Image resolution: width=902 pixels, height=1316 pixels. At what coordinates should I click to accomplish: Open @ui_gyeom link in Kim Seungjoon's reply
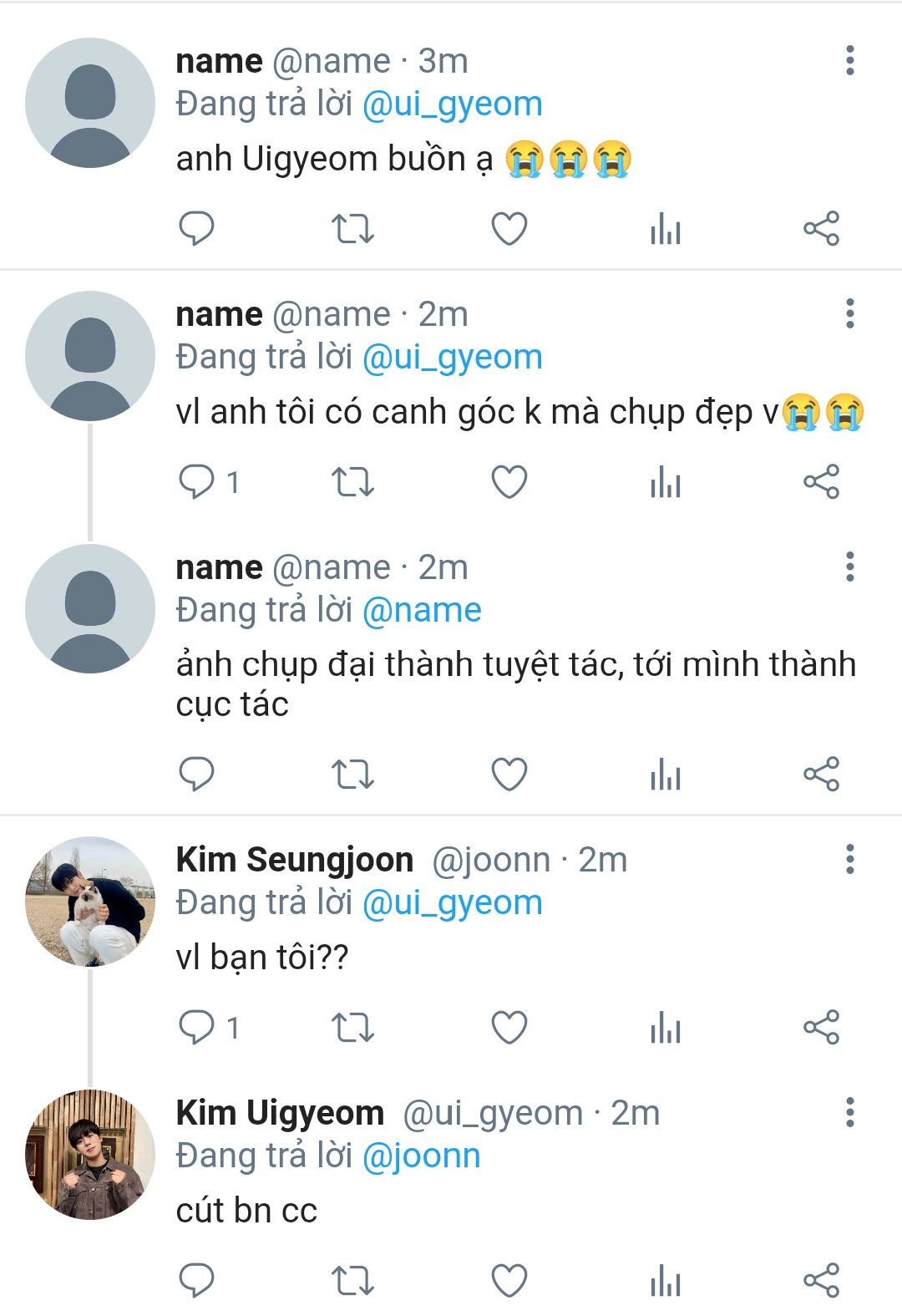pos(452,902)
